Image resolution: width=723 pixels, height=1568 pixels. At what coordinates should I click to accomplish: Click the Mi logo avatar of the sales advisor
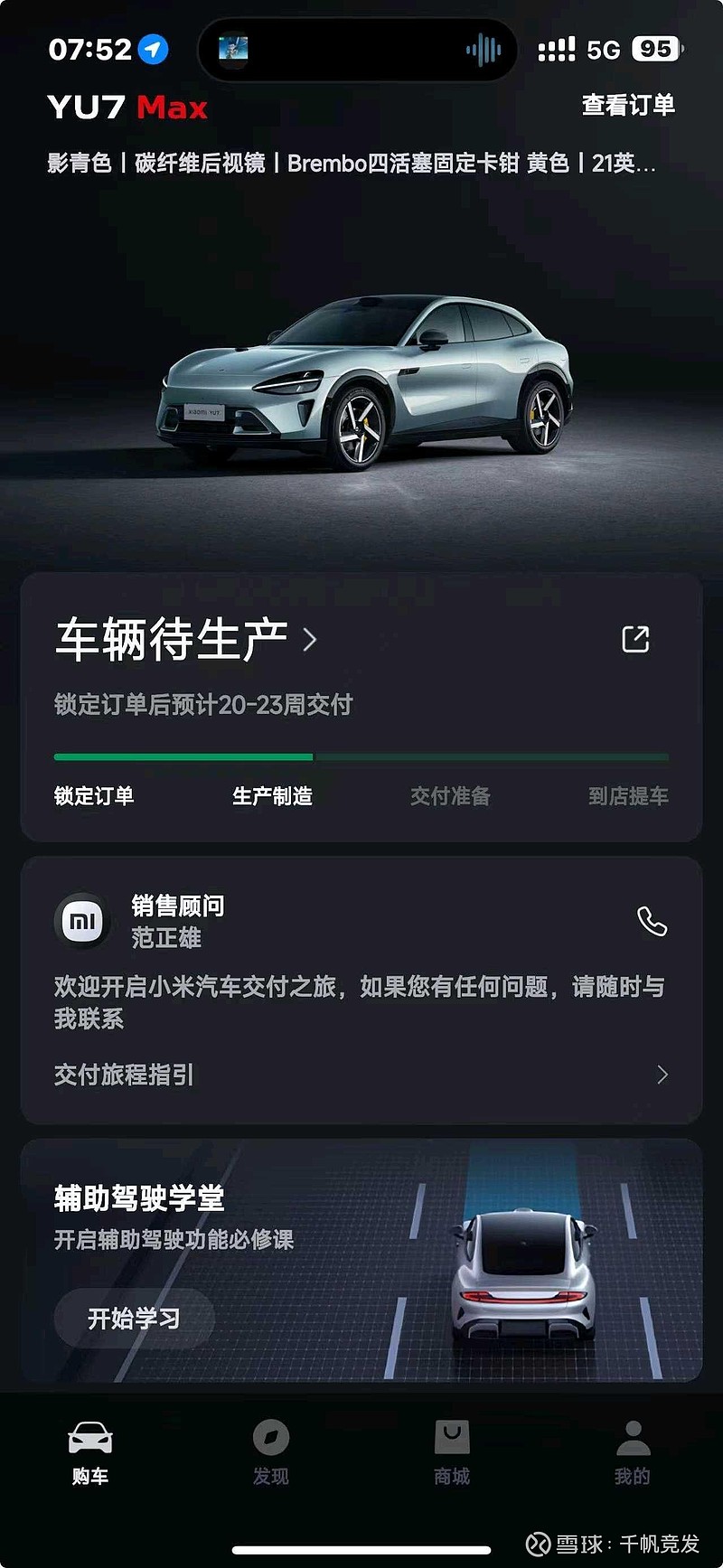[82, 919]
